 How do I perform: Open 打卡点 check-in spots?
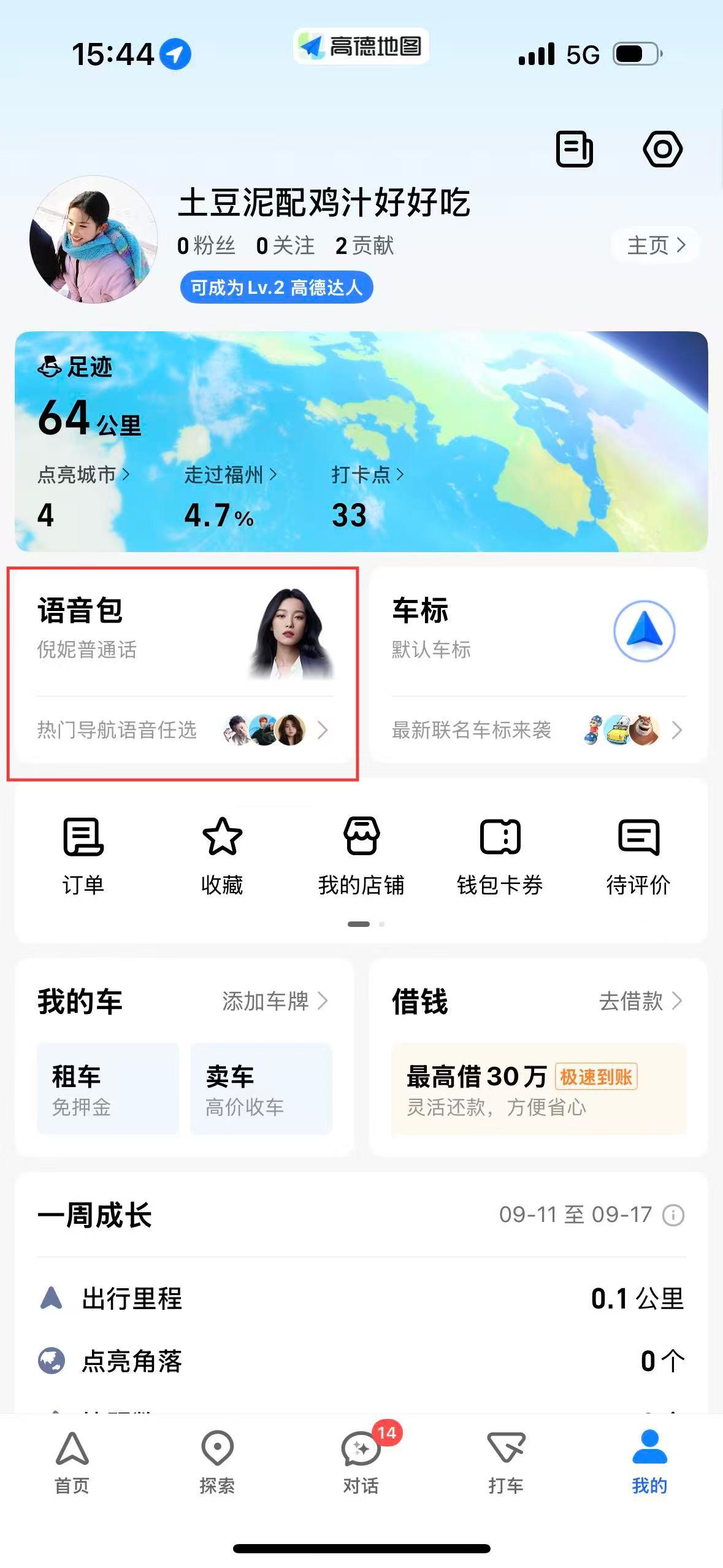[367, 475]
